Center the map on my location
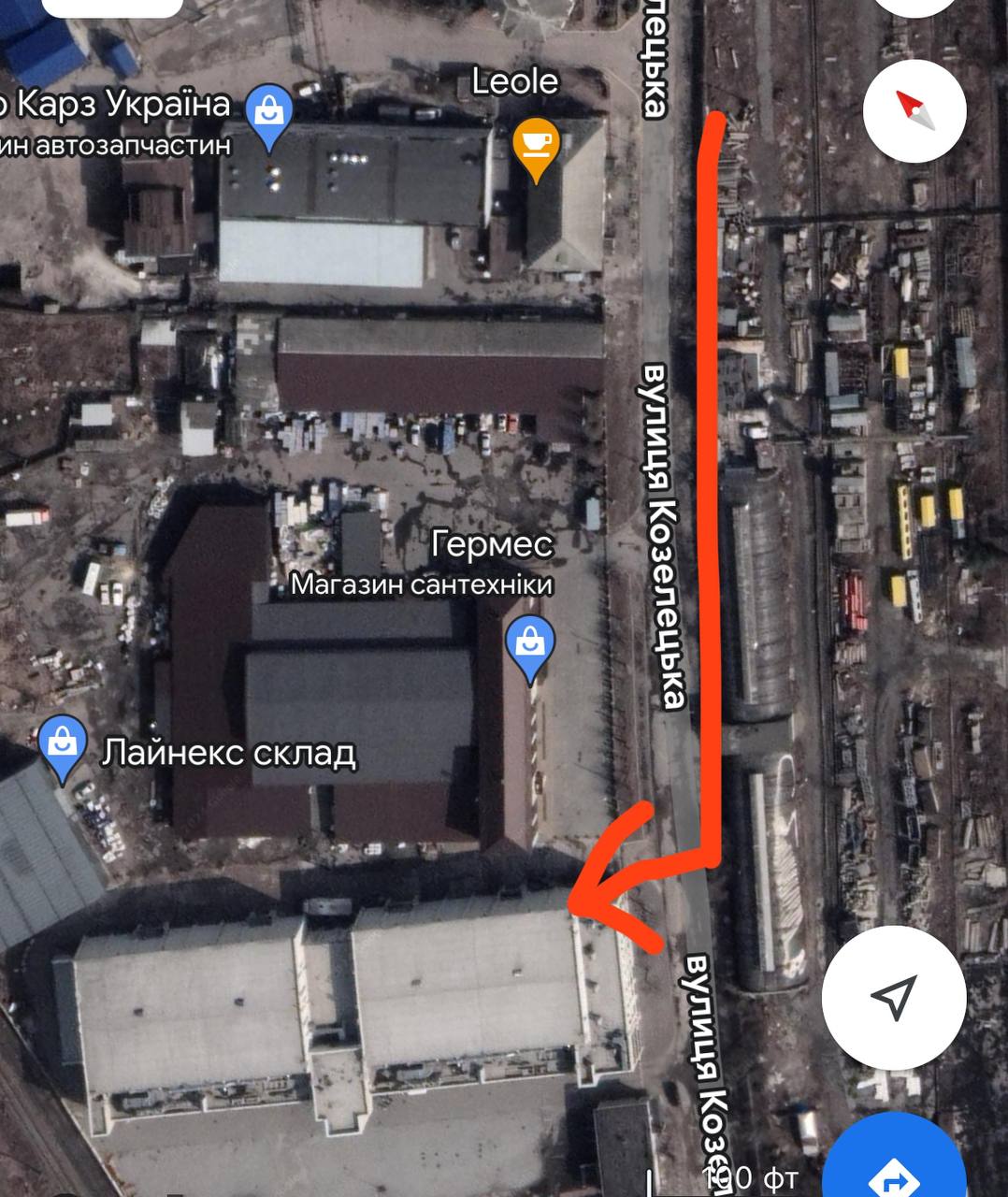 tap(893, 997)
